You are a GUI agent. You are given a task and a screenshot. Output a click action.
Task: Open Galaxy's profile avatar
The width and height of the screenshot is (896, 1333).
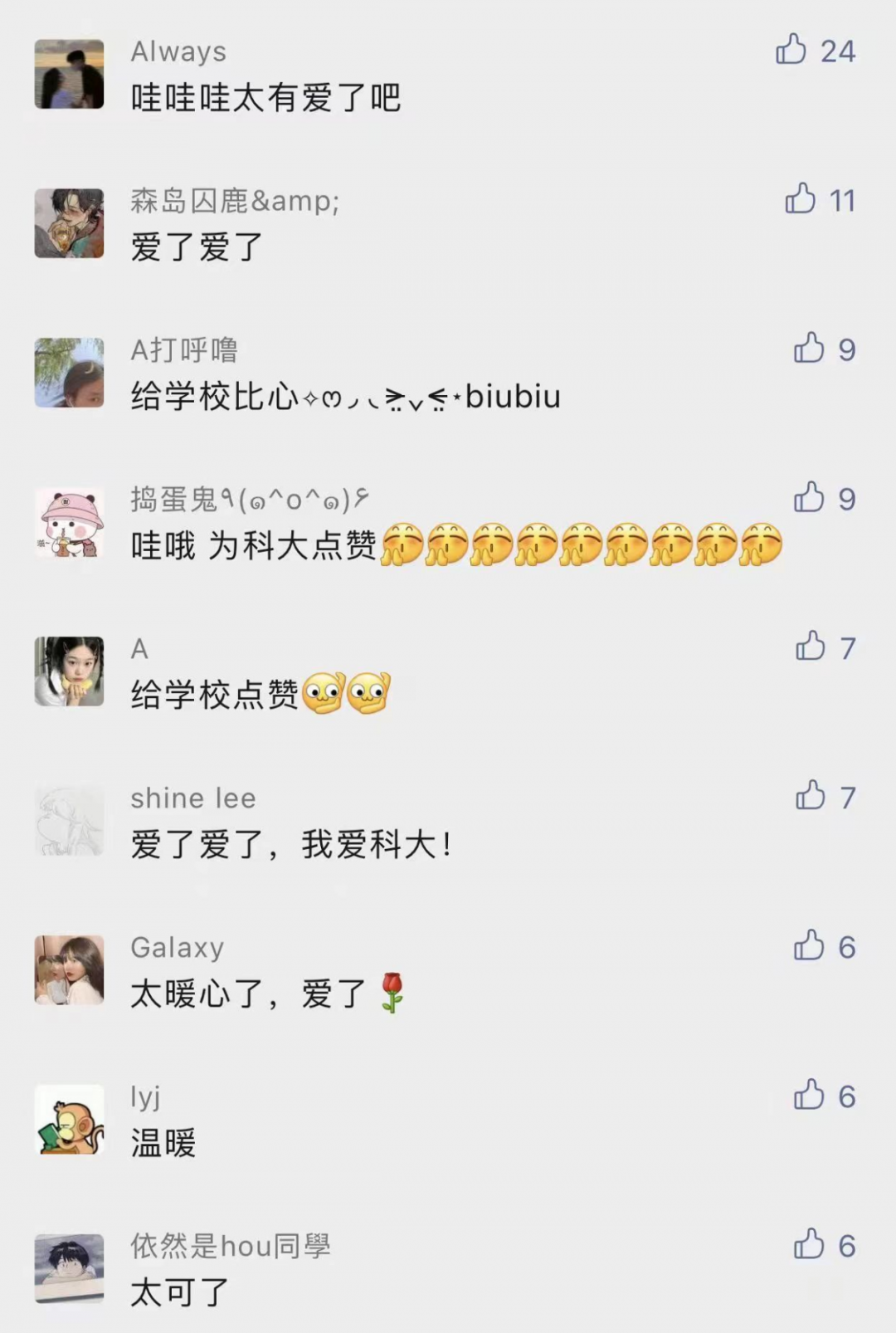click(69, 970)
